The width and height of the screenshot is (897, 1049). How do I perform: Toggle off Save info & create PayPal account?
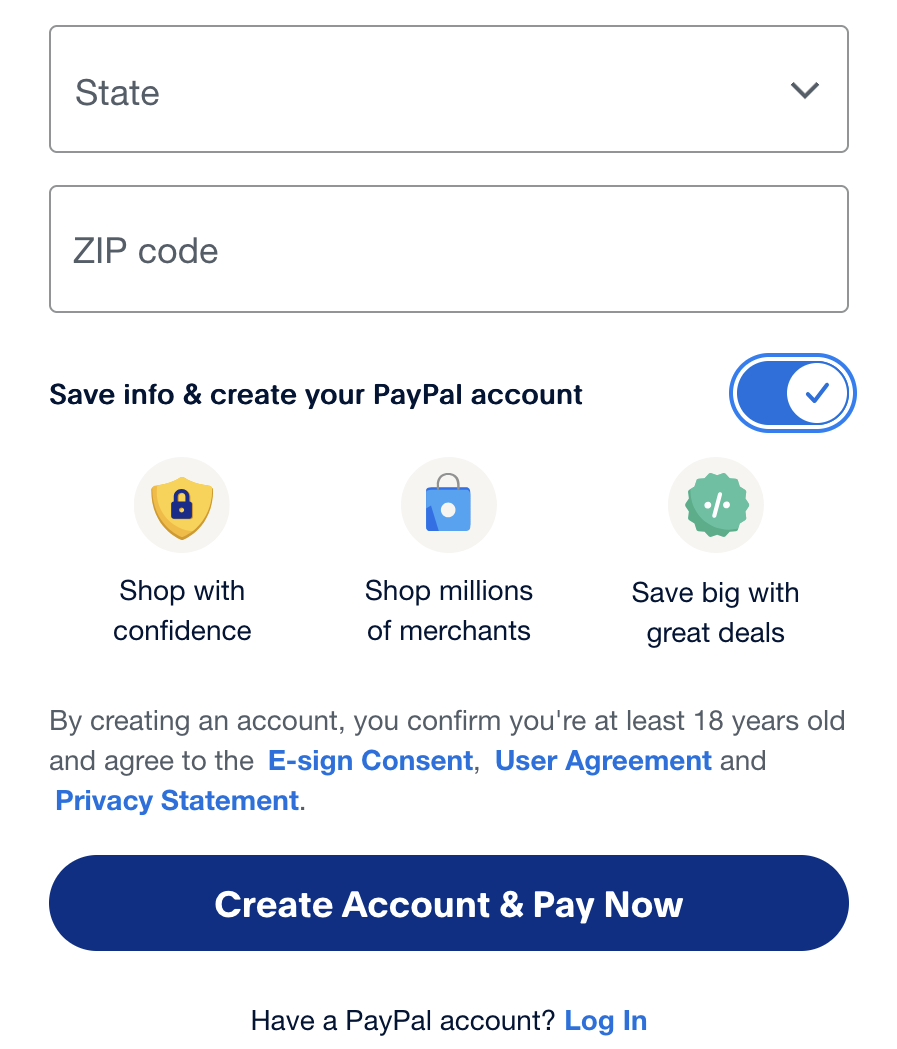click(792, 393)
